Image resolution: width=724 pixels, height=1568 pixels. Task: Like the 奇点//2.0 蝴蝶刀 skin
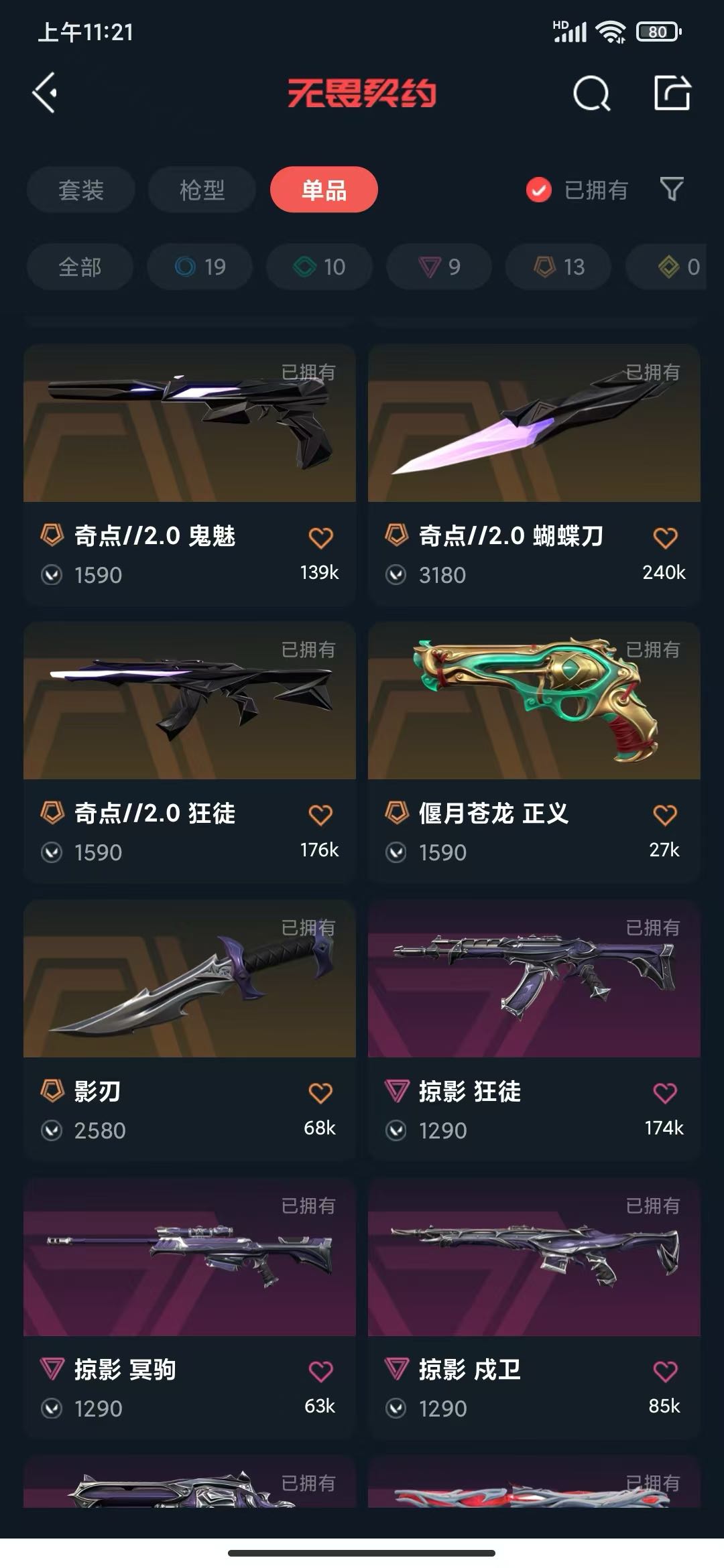click(x=665, y=538)
